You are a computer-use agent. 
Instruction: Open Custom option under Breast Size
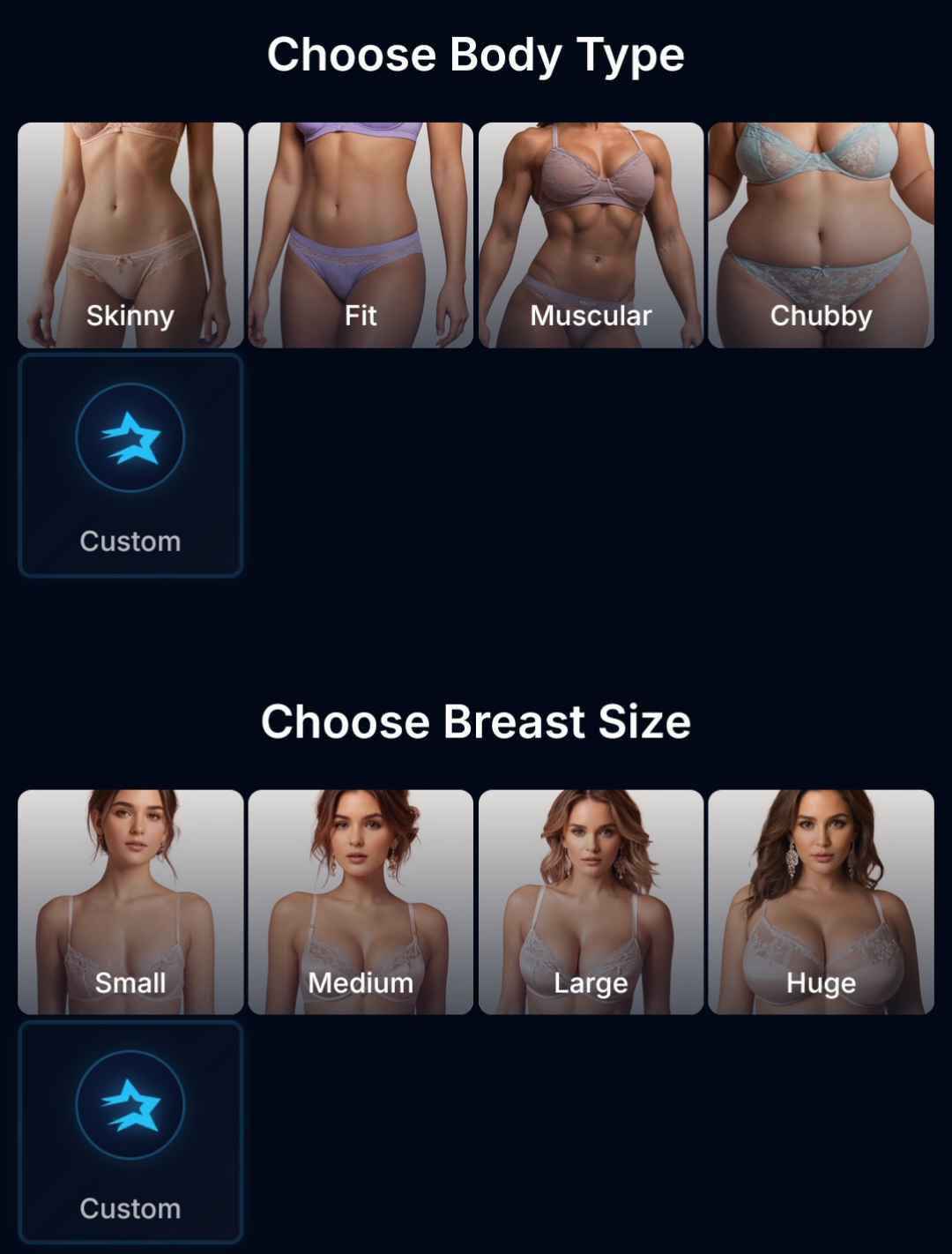coord(130,1132)
